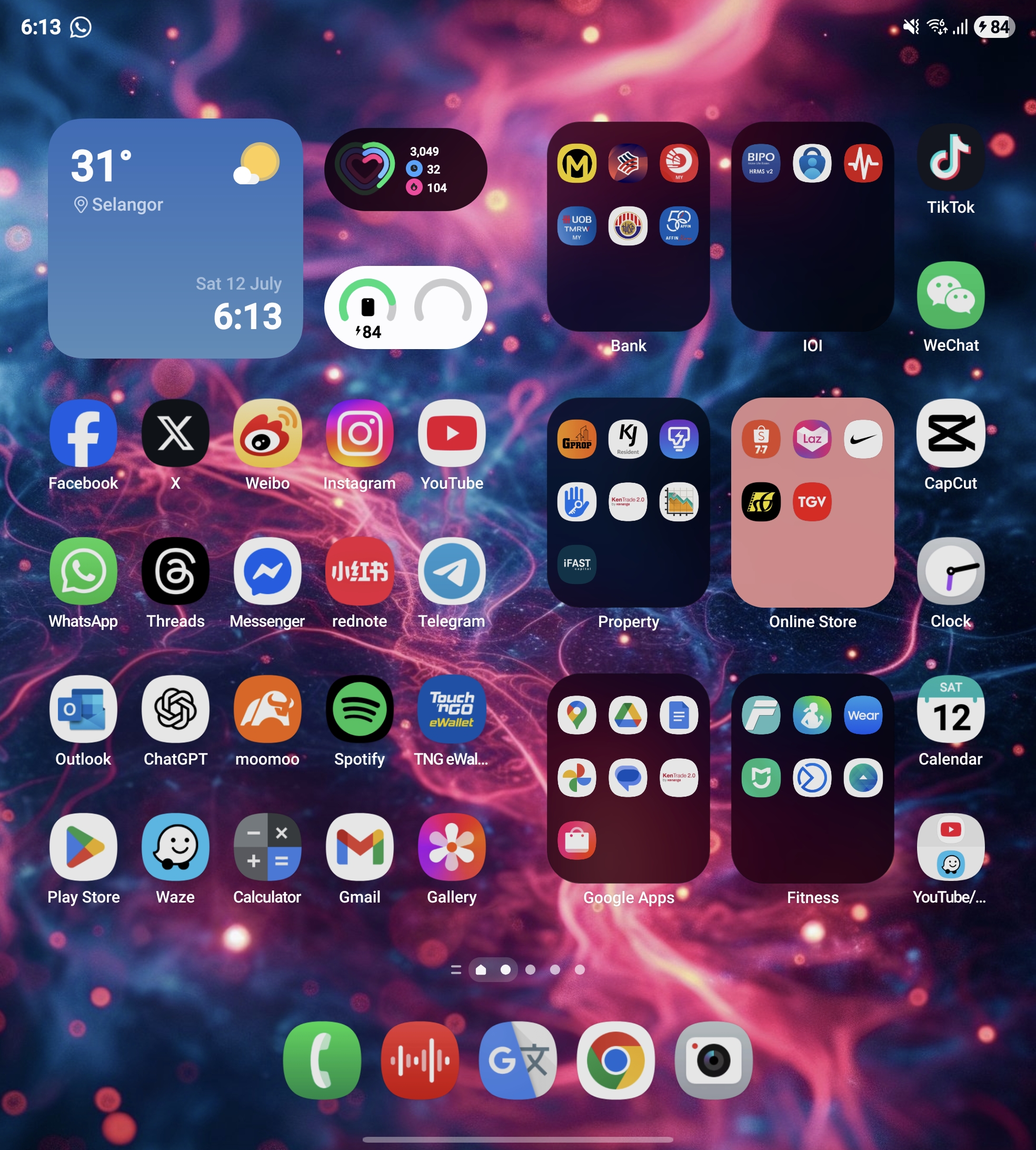Open the Facebook app
This screenshot has width=1036, height=1150.
point(83,434)
